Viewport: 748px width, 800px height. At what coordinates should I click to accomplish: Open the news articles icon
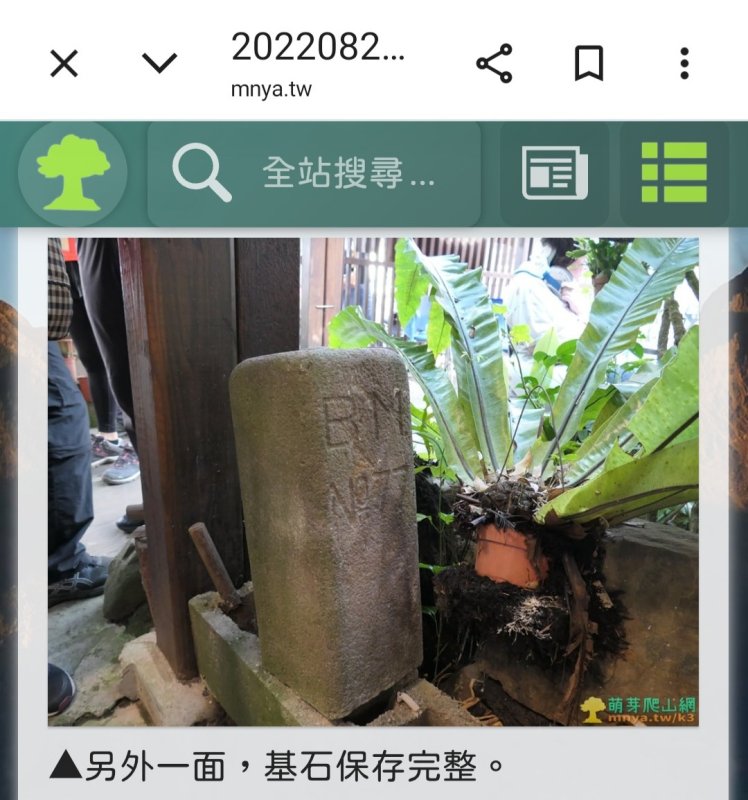point(554,174)
